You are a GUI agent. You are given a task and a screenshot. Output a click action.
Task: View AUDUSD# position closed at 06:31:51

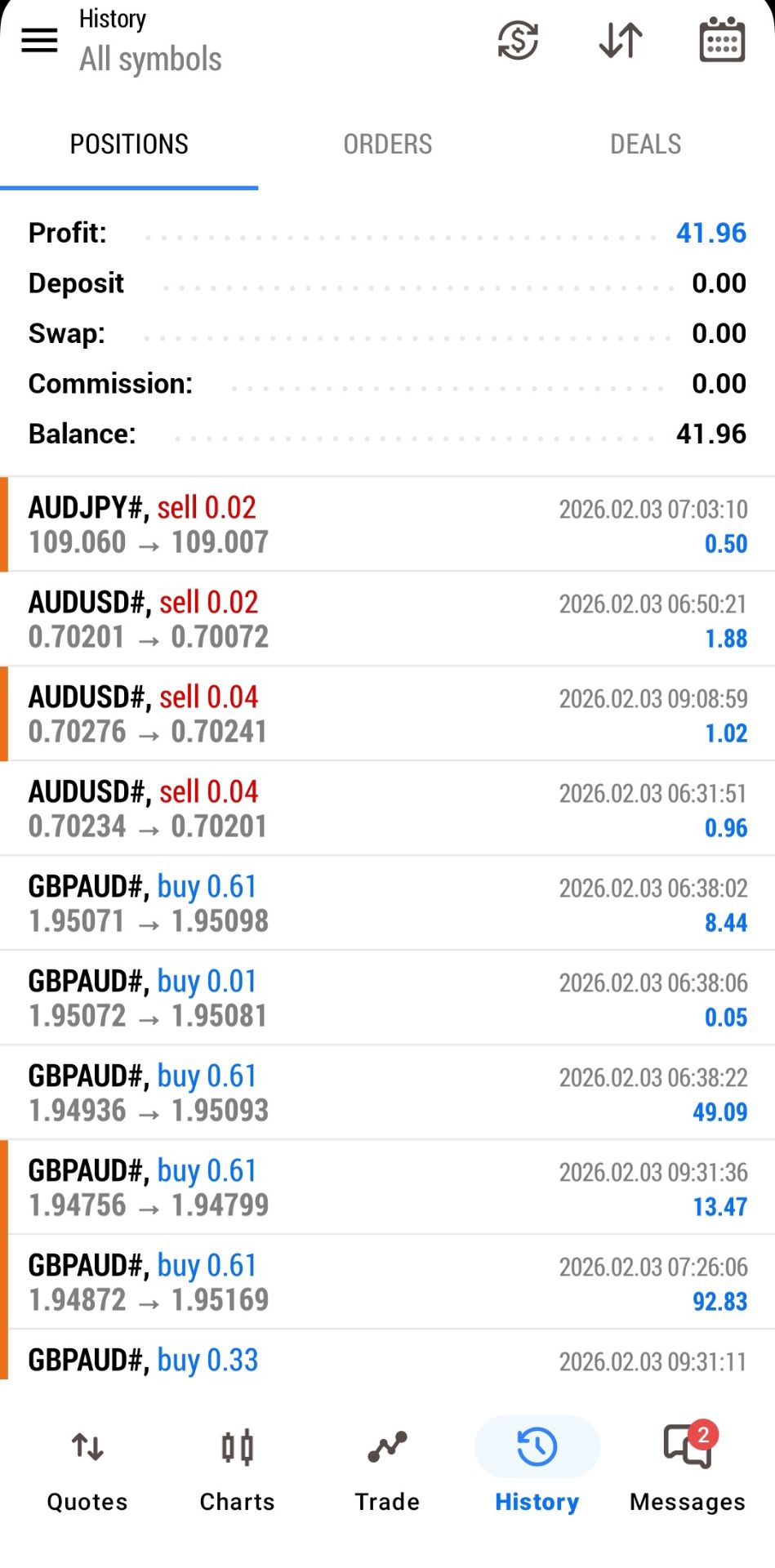coord(387,808)
